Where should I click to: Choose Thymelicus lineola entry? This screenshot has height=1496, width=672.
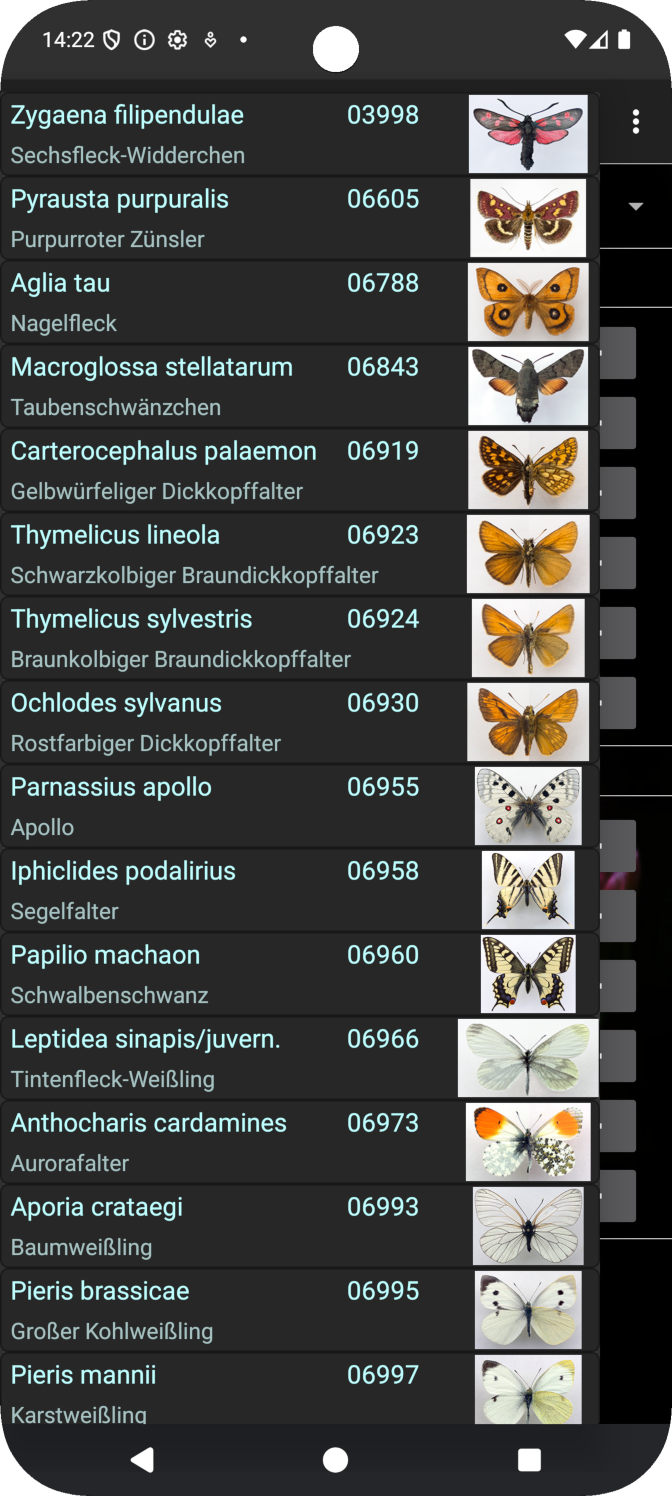[300, 554]
